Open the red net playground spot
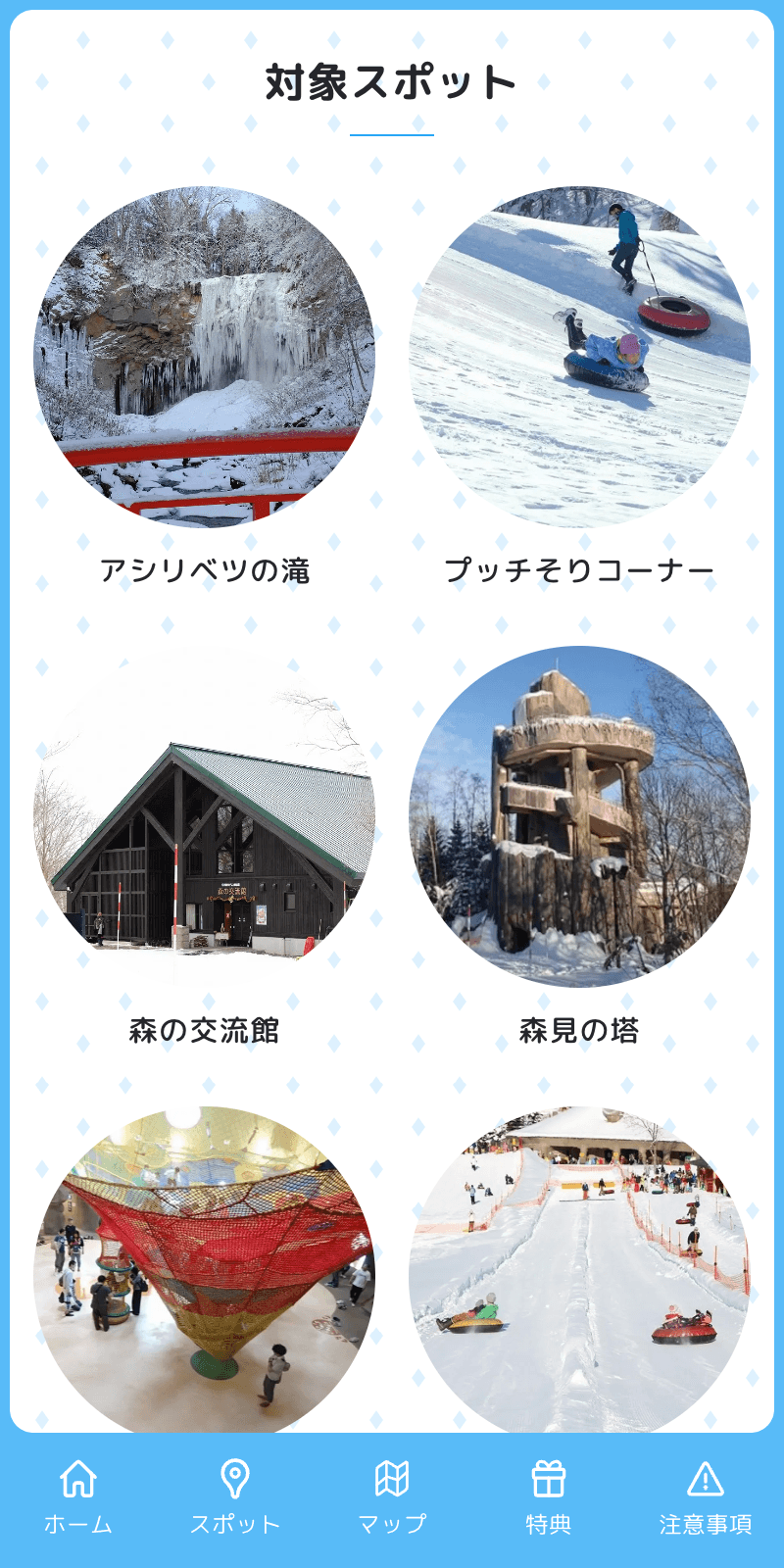Screen dimensions: 784x1568 [x=204, y=1269]
